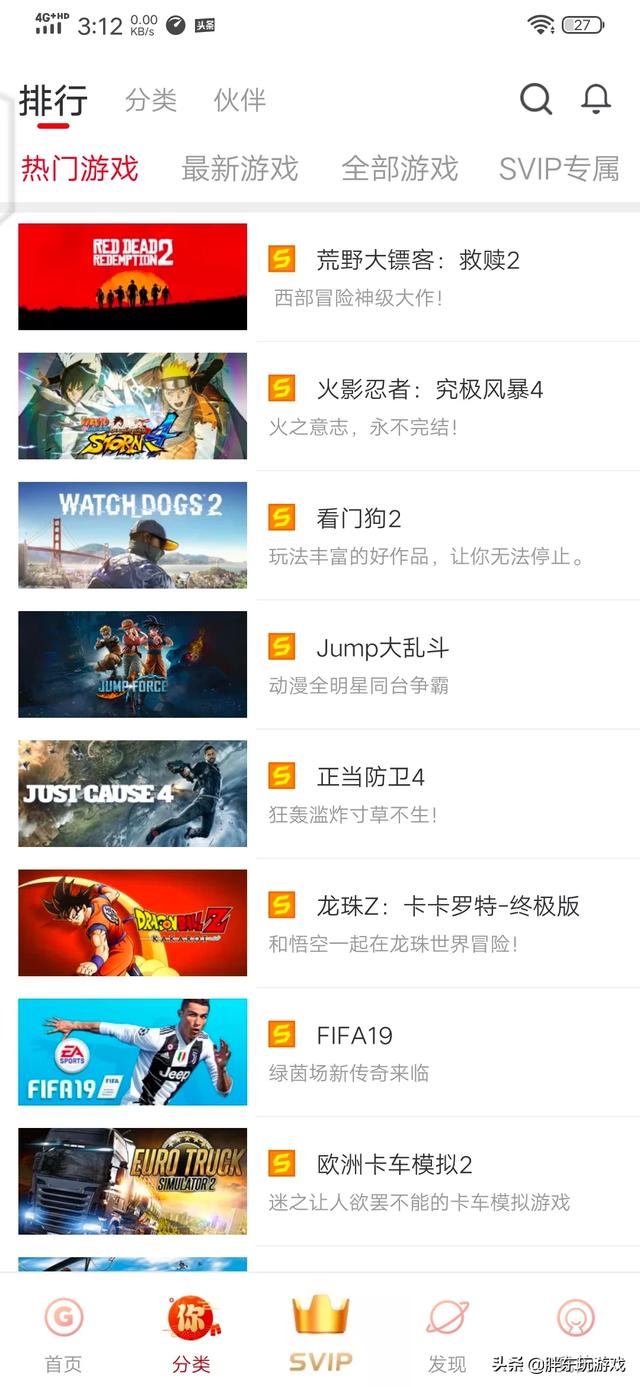Switch to the 伙伴 top tab
640x1387 pixels.
tap(240, 100)
